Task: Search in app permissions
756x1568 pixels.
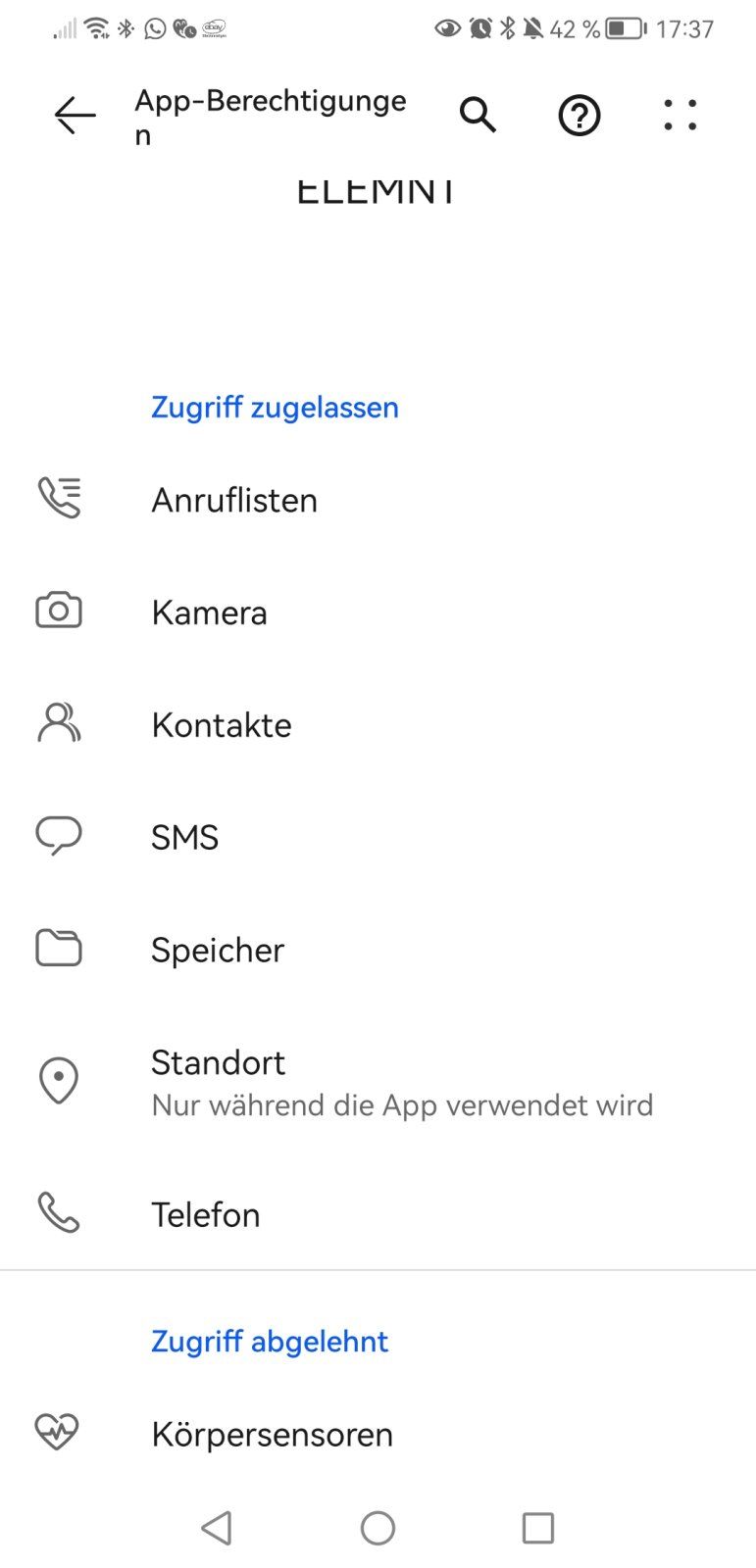Action: pos(478,116)
